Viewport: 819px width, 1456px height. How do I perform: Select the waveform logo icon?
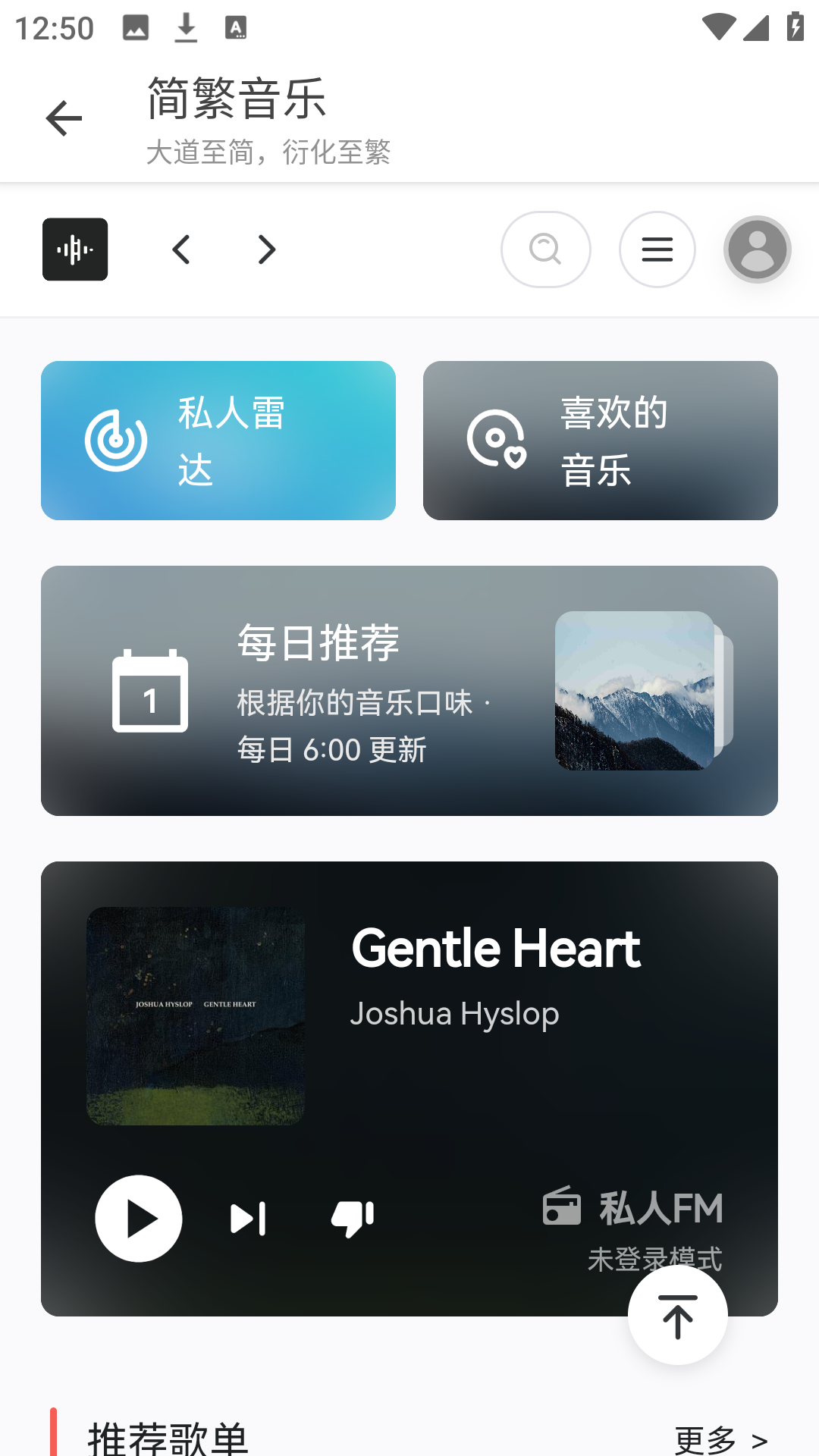click(75, 249)
